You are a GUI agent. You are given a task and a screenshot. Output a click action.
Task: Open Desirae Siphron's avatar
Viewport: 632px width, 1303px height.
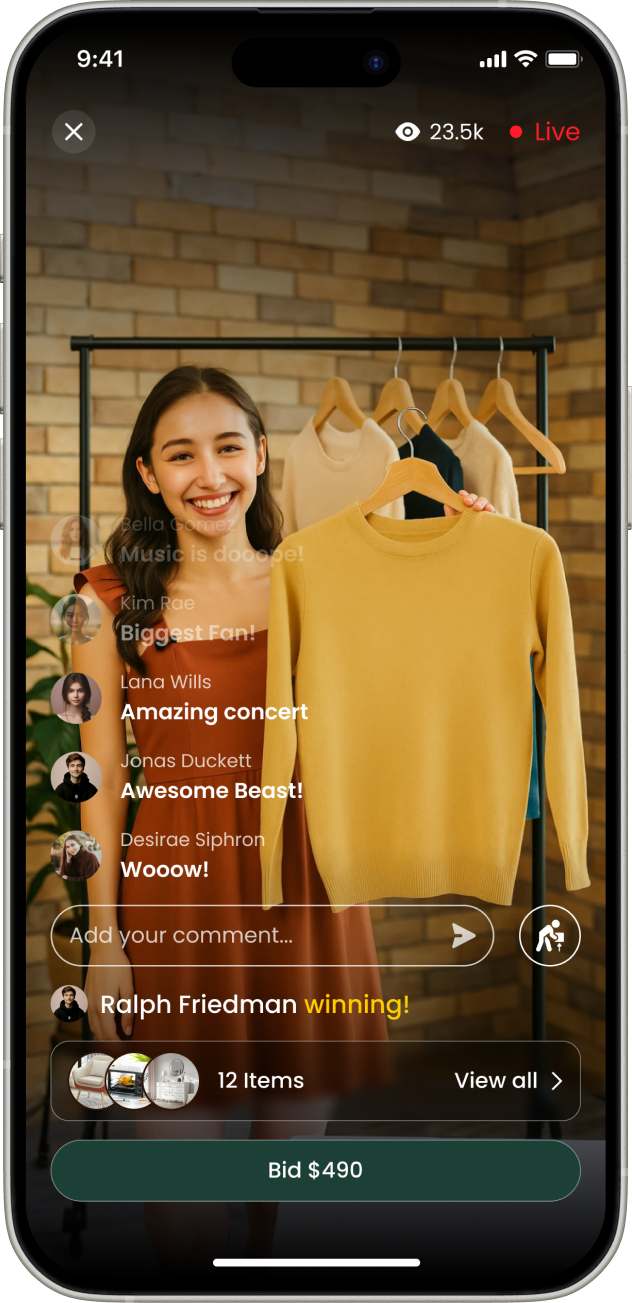coord(76,856)
